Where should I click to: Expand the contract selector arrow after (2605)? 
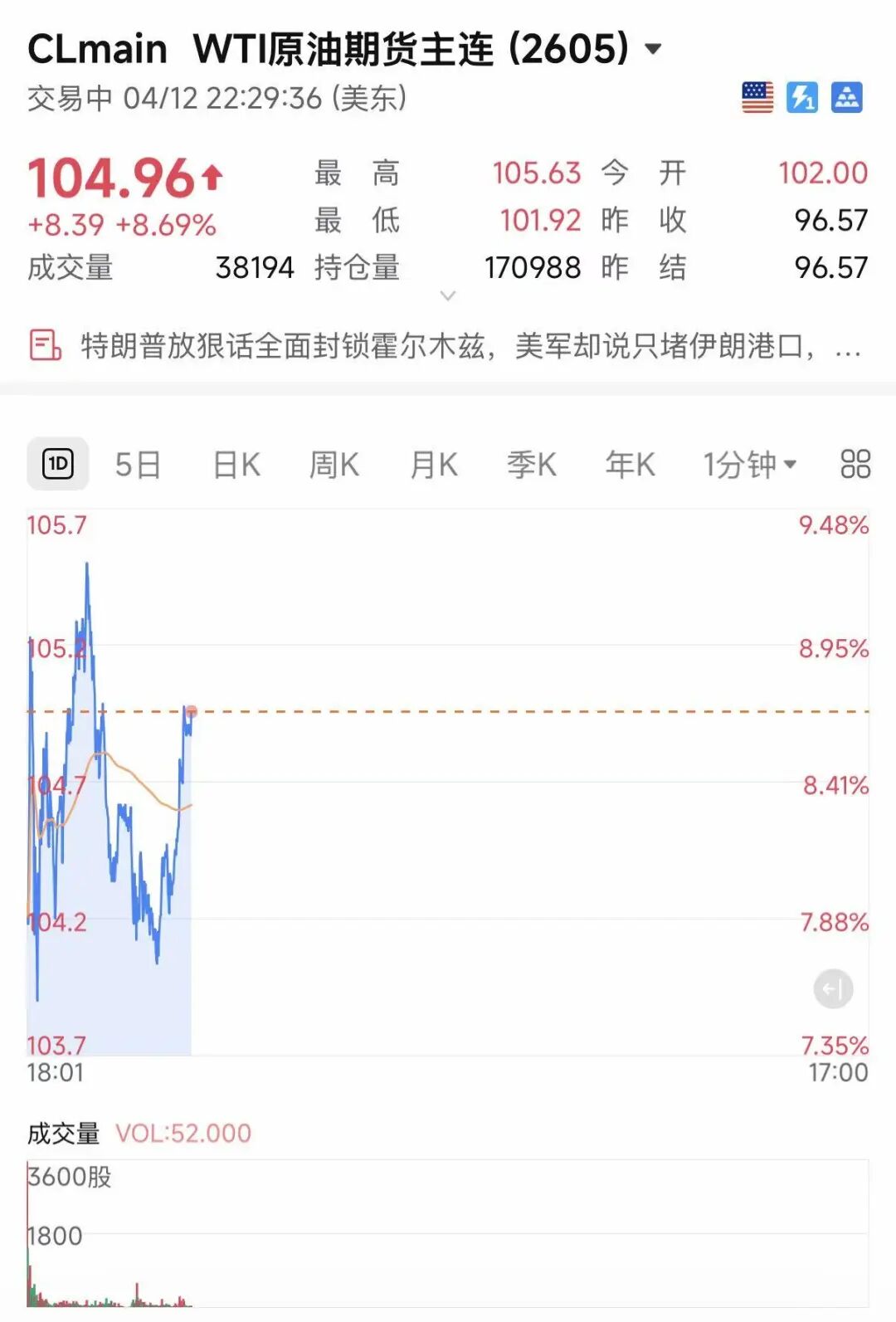tap(654, 47)
